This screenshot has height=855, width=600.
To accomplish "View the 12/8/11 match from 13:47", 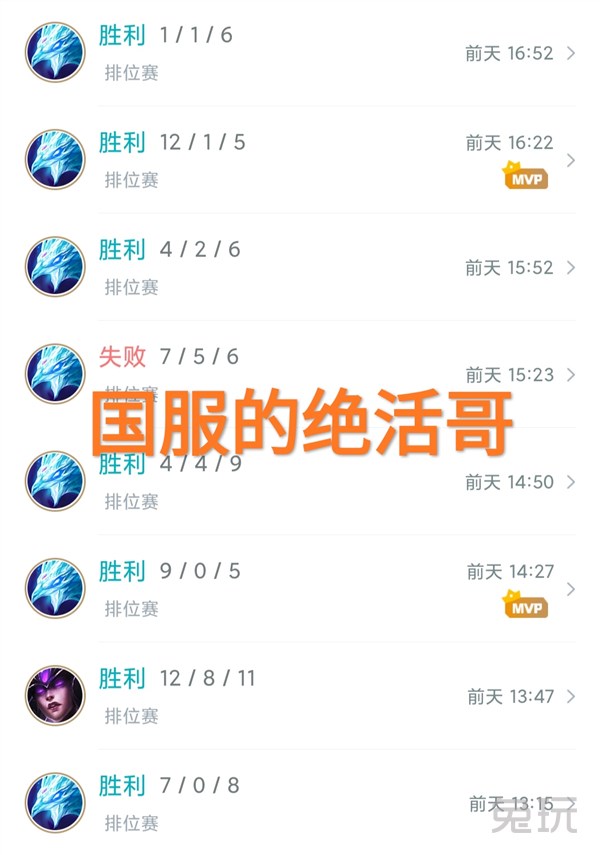I will [x=300, y=696].
